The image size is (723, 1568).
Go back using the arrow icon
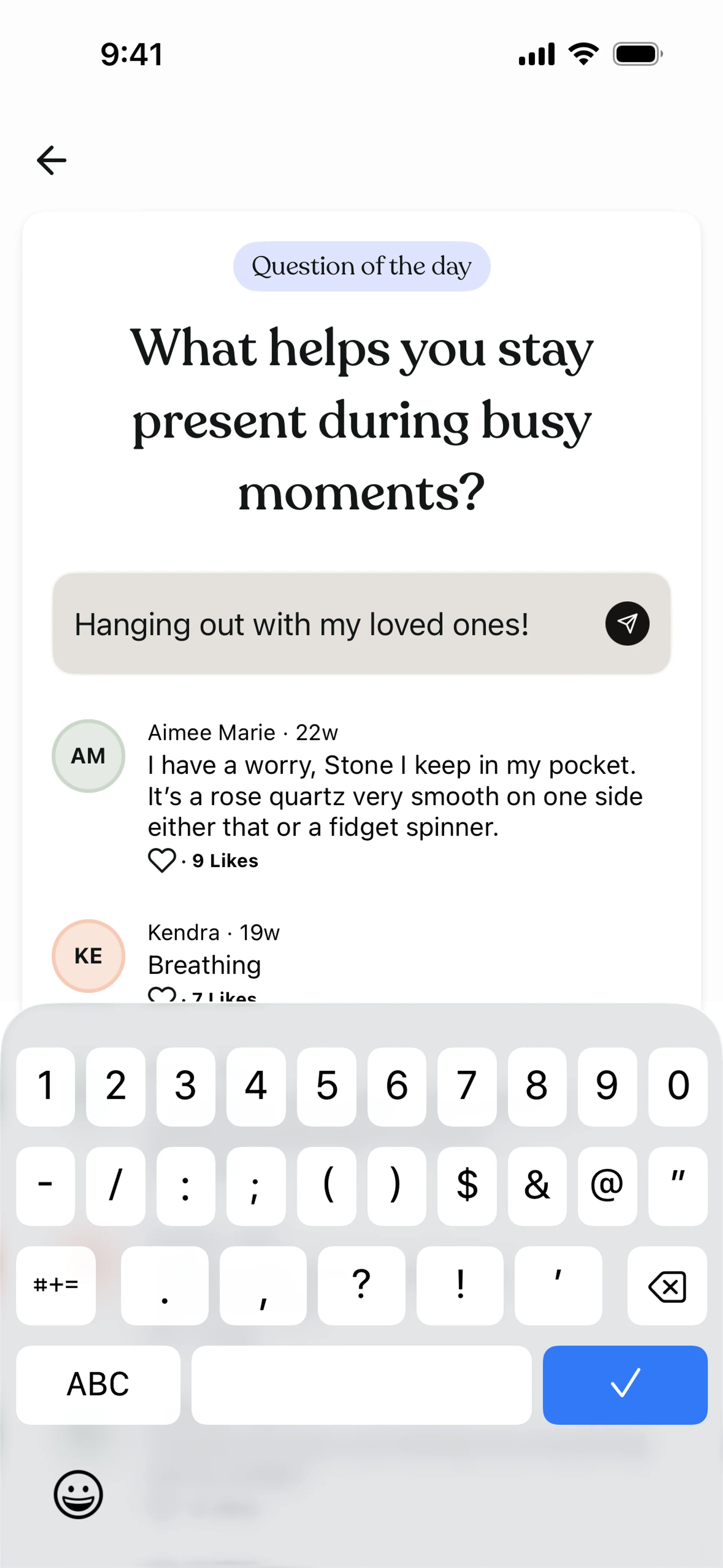[52, 160]
